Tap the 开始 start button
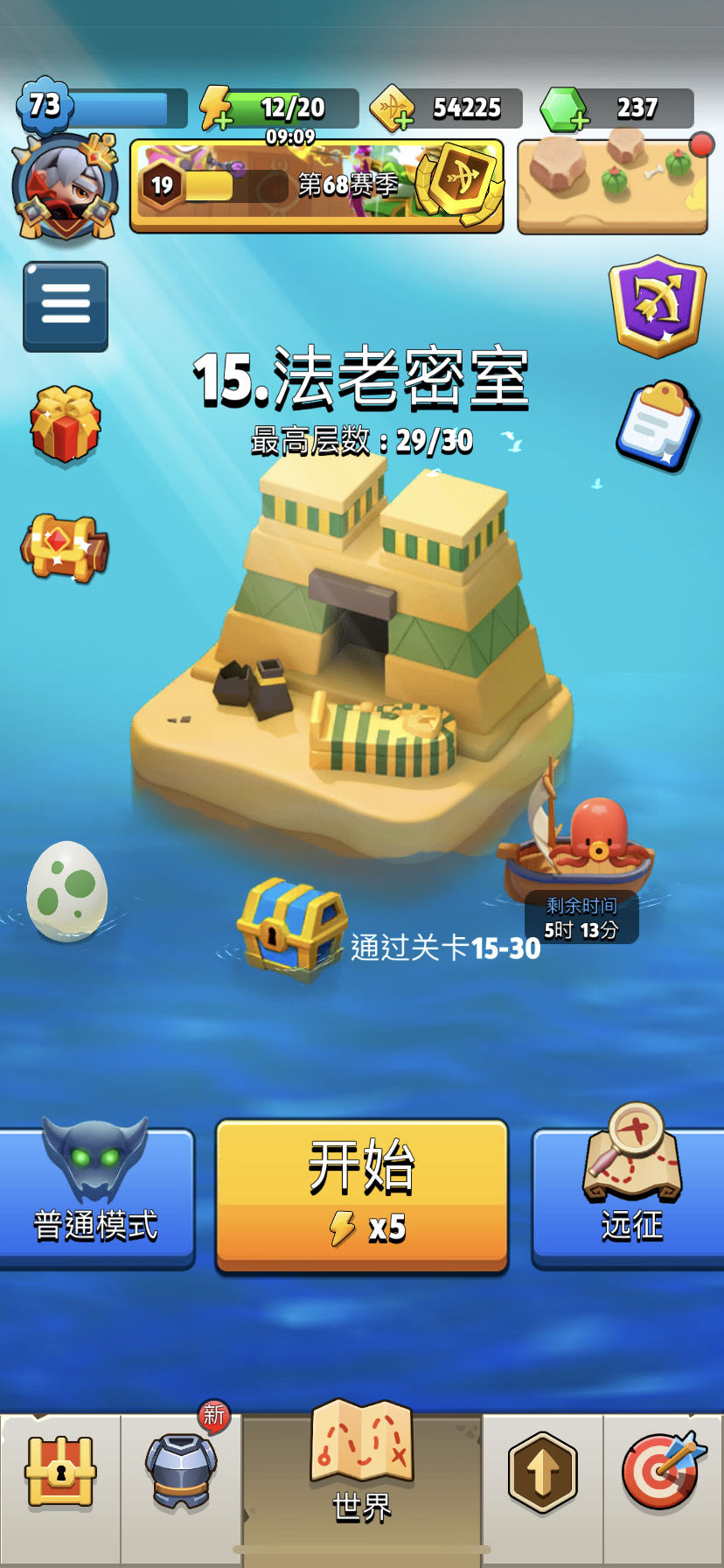724x1568 pixels. point(362,1194)
